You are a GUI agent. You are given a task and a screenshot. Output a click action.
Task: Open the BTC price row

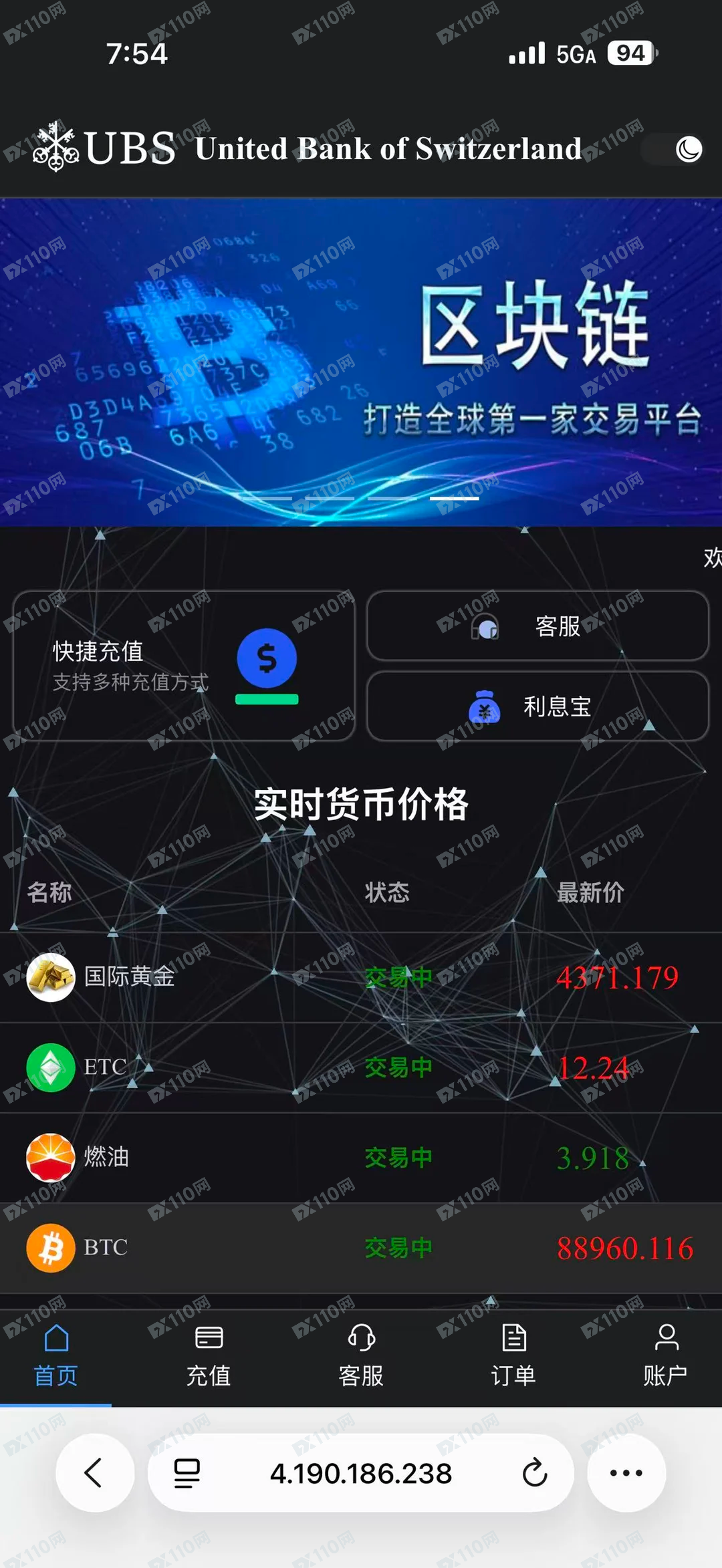[361, 1248]
